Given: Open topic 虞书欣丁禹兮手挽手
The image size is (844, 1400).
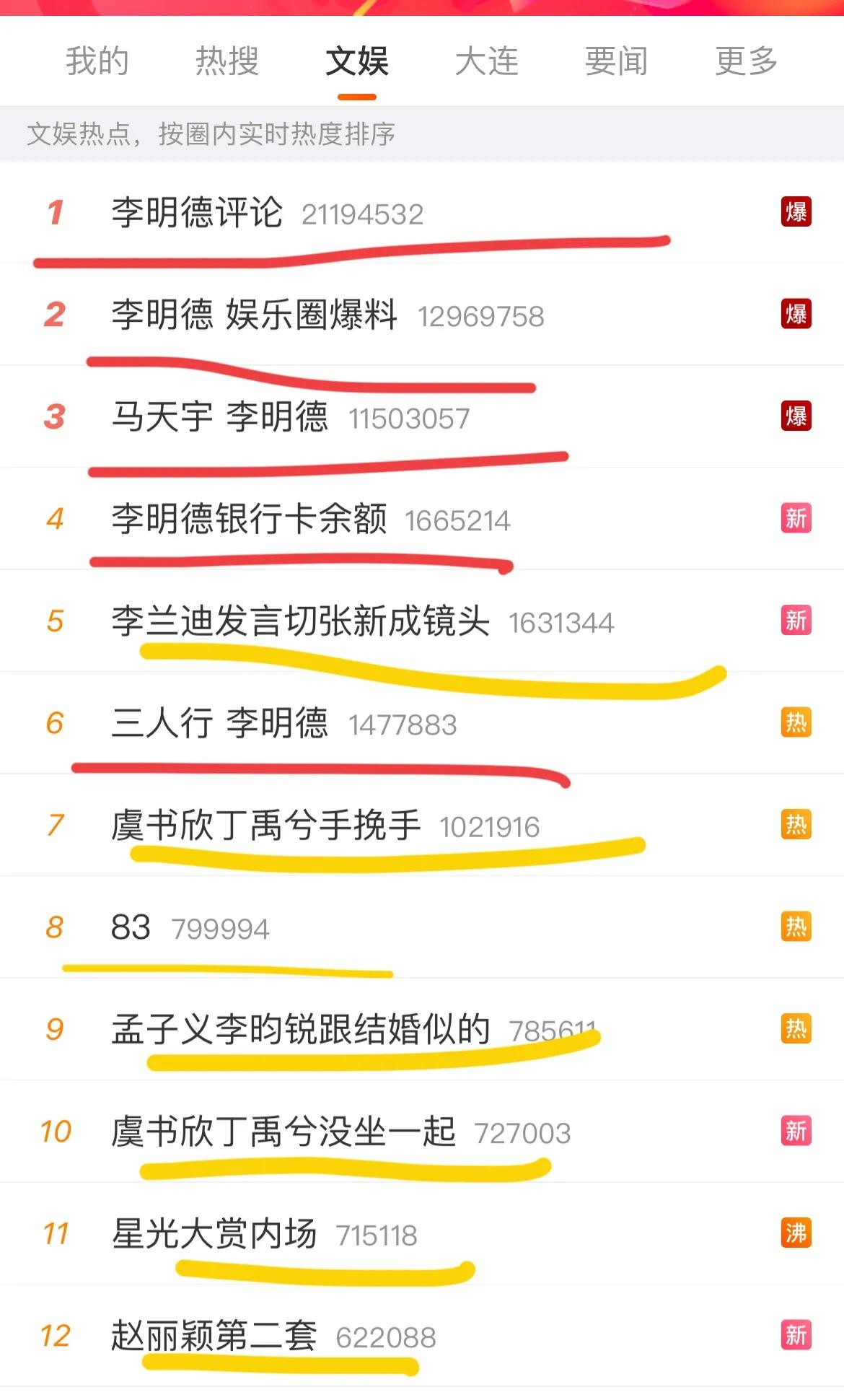Looking at the screenshot, I should 265,826.
